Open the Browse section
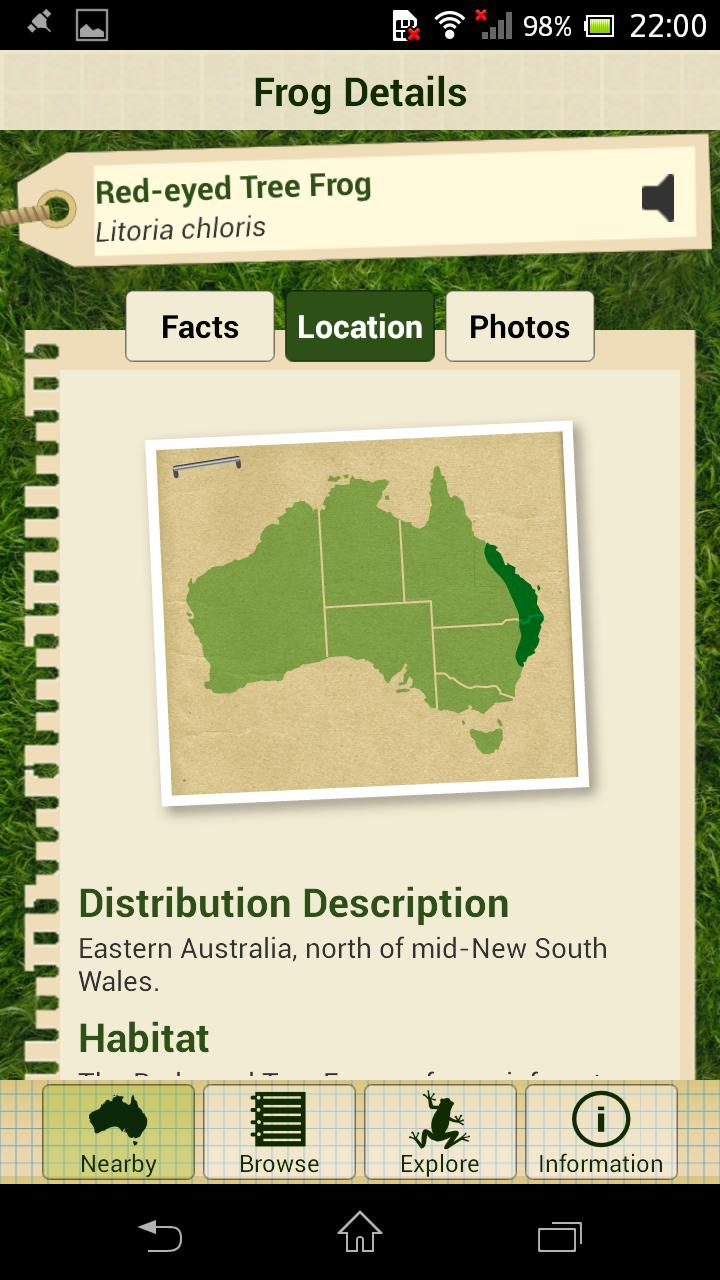 click(x=279, y=1132)
